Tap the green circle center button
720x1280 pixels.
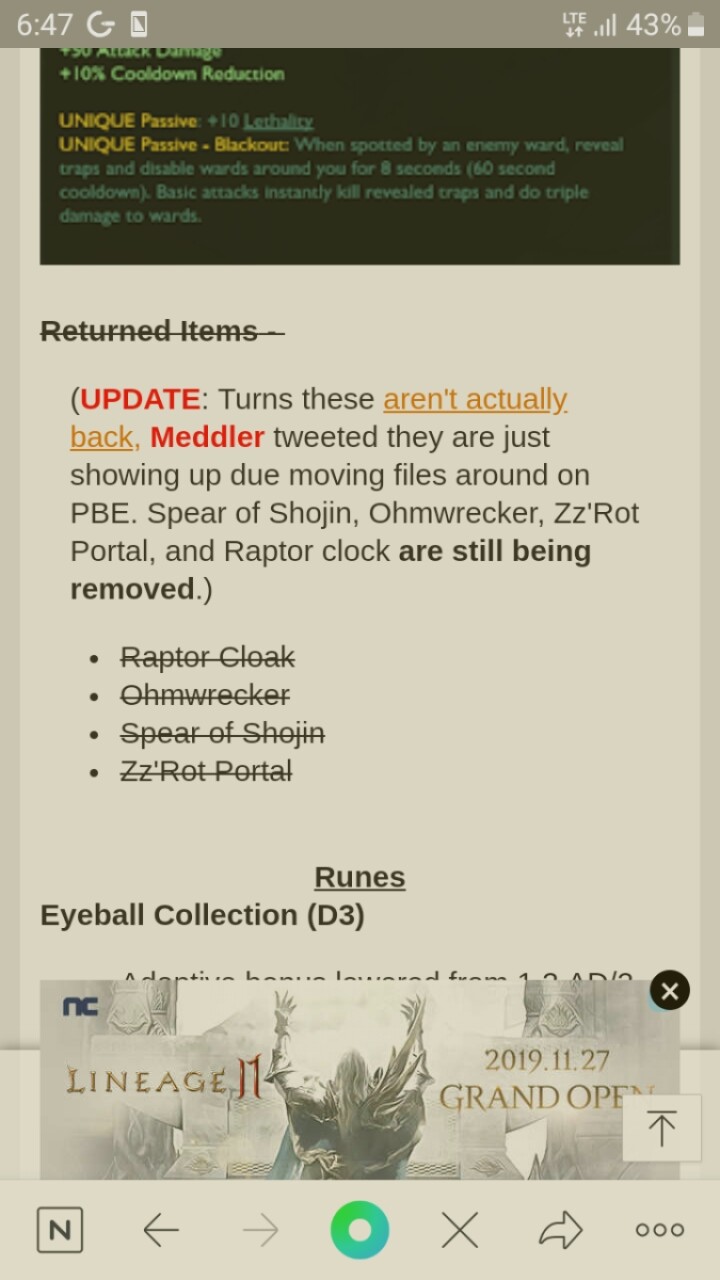(x=360, y=1230)
